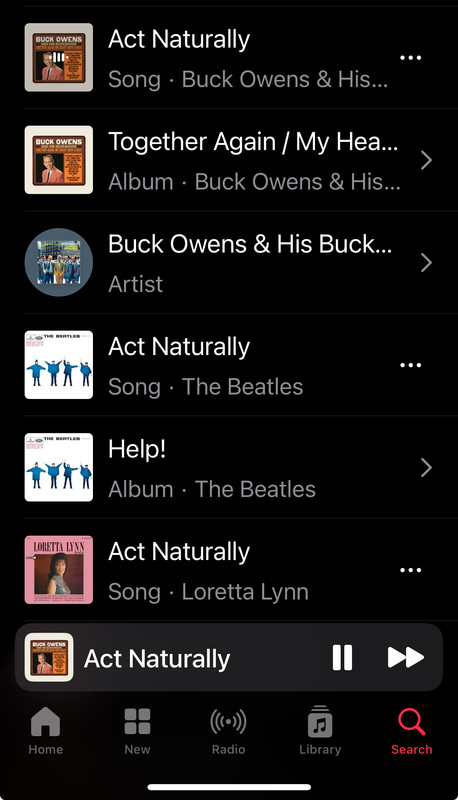Image resolution: width=458 pixels, height=800 pixels.
Task: Select Act Naturally song by Buck Owens
Action: (x=209, y=58)
